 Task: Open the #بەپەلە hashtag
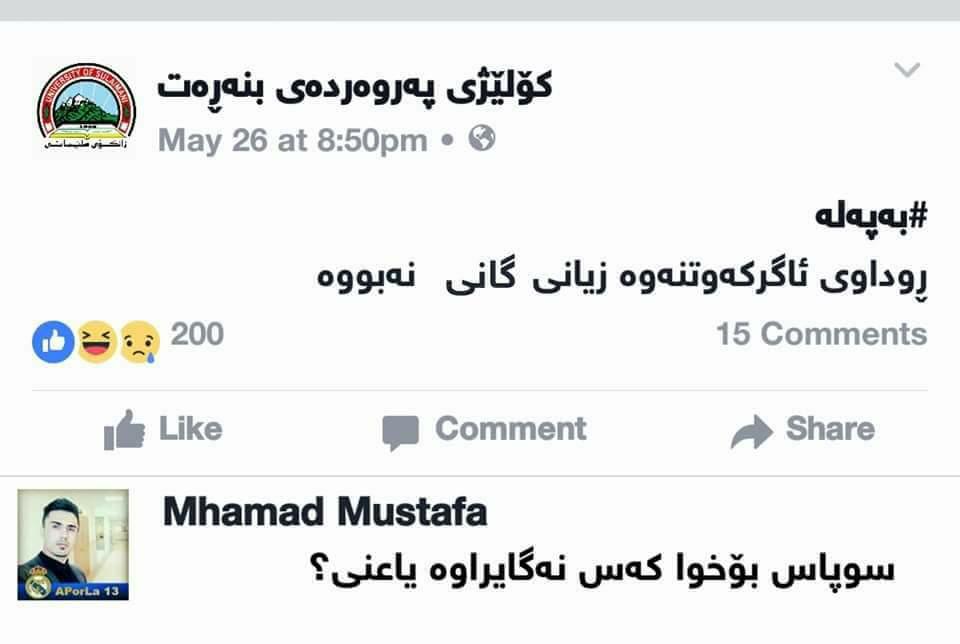pos(869,214)
